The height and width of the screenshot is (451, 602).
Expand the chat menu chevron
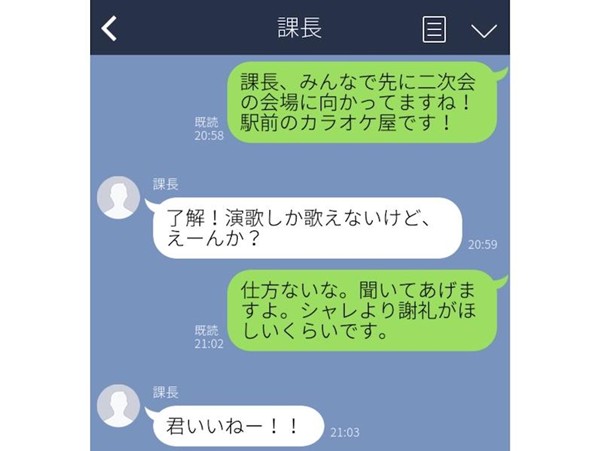483,30
